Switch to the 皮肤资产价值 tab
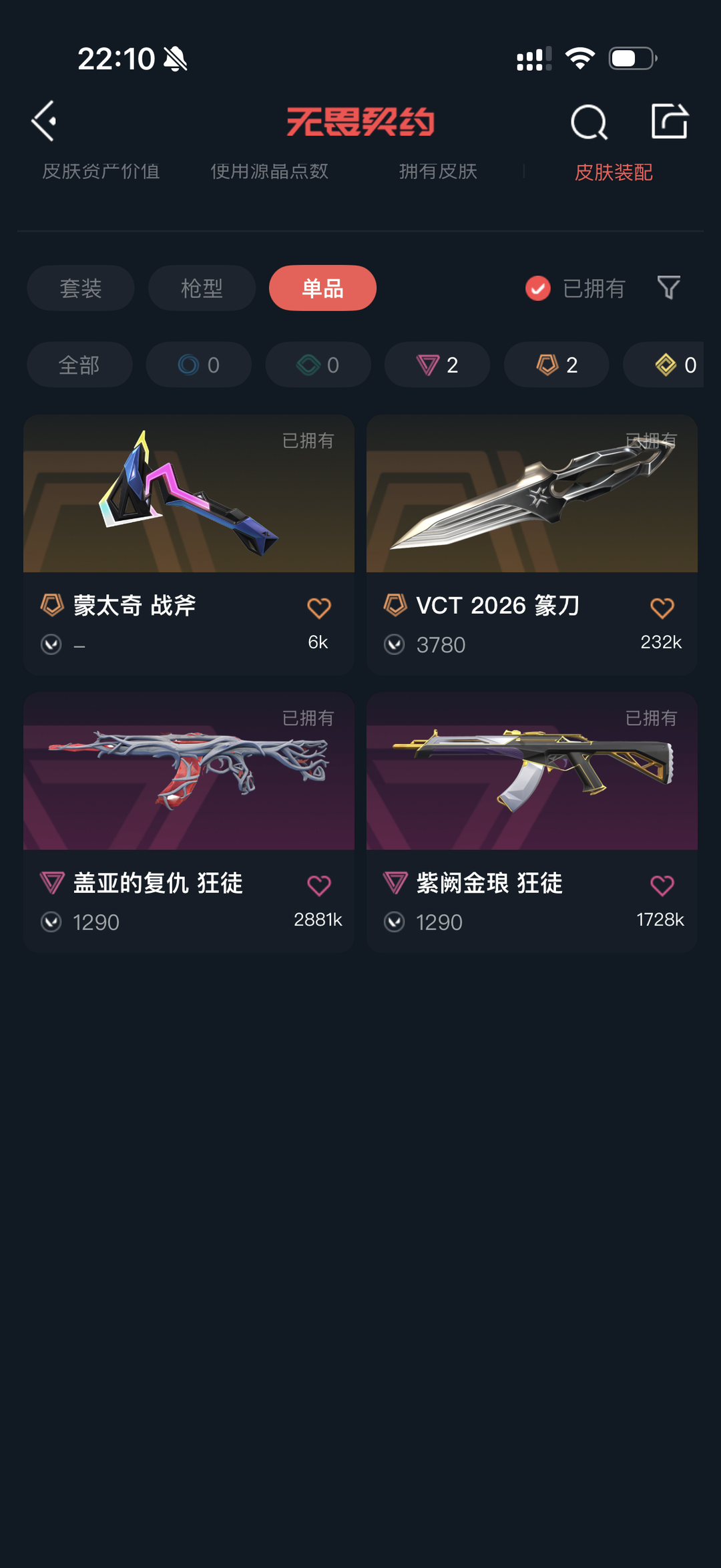The width and height of the screenshot is (721, 1568). (101, 172)
